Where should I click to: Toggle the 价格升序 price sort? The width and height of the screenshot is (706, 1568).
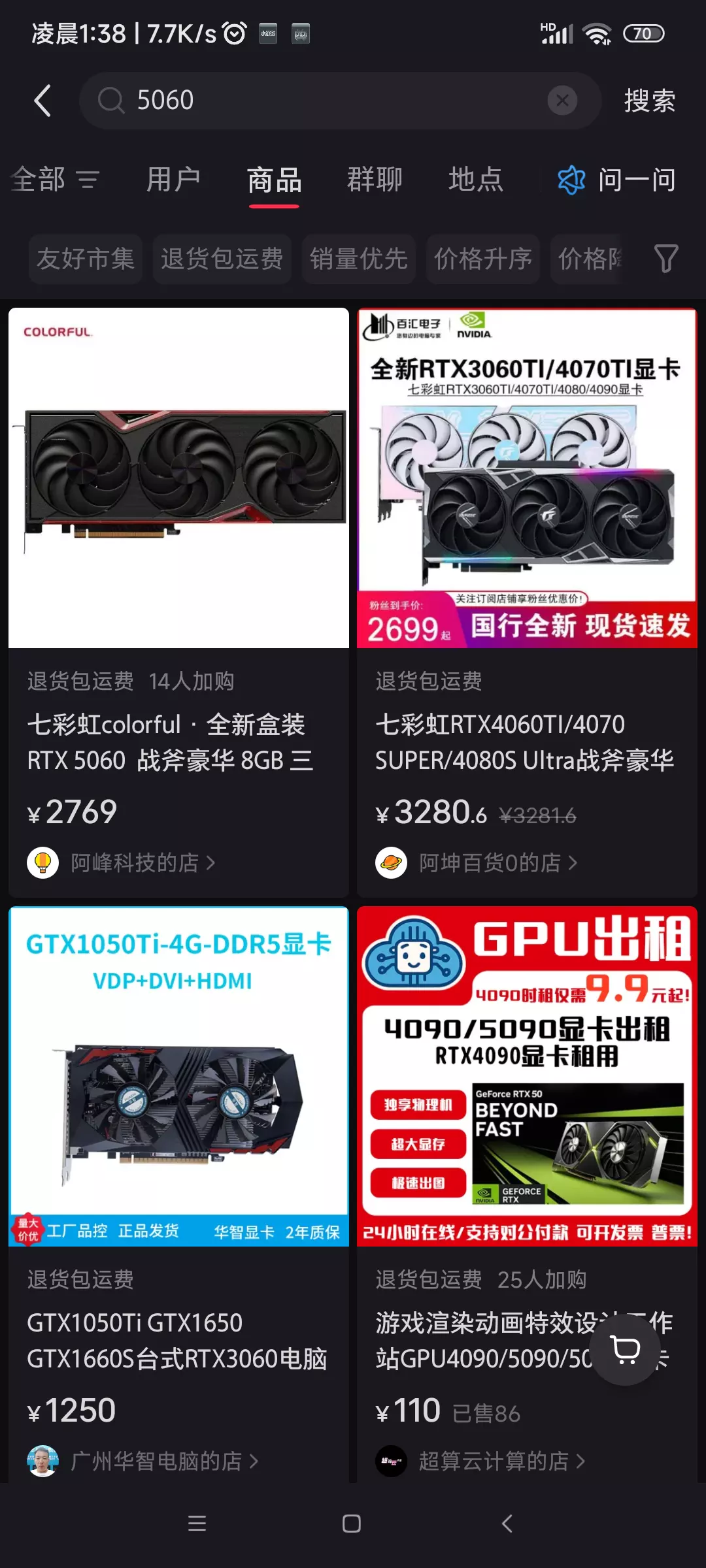482,259
